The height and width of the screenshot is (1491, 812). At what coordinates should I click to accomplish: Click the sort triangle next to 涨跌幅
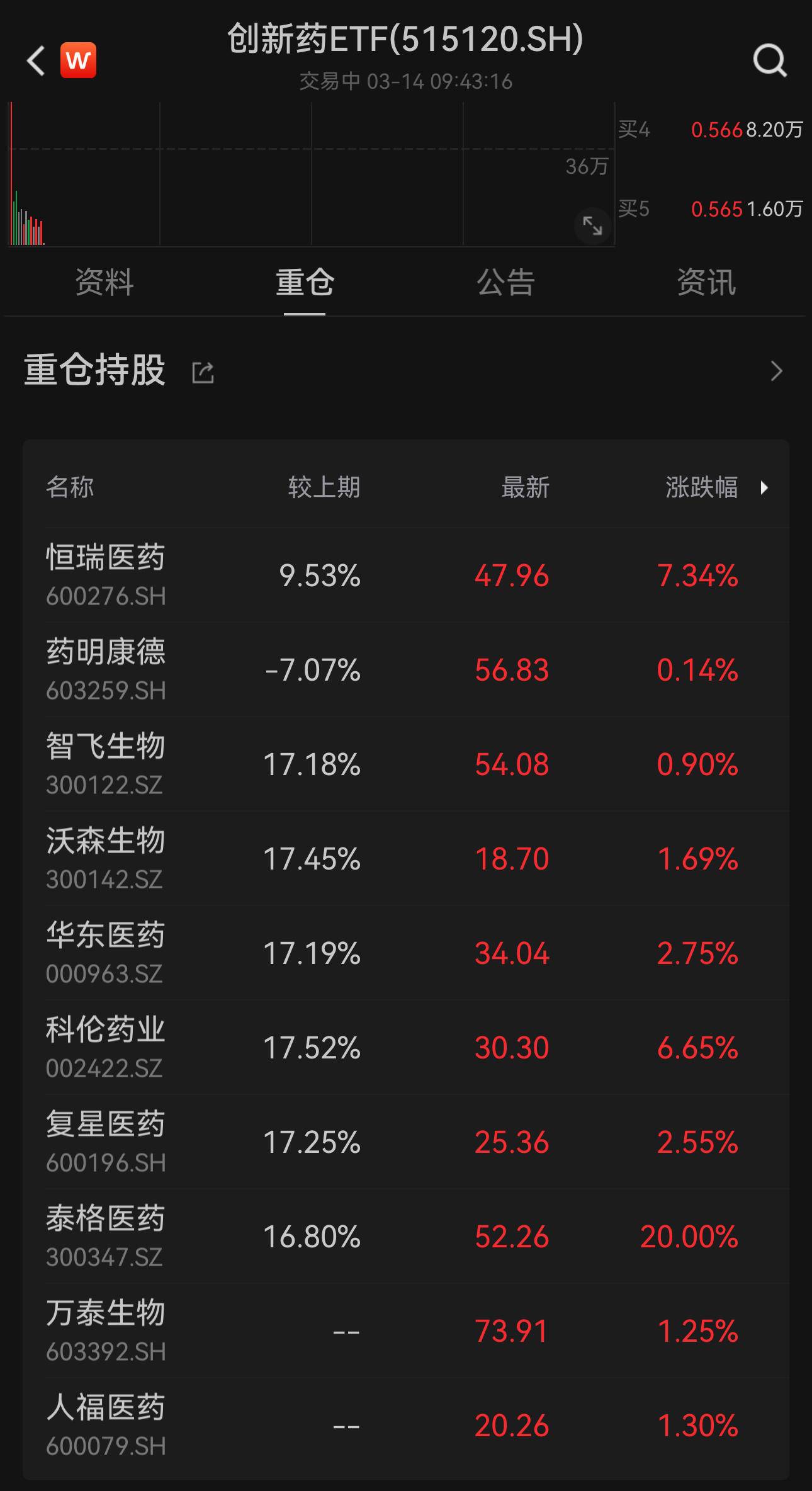765,488
